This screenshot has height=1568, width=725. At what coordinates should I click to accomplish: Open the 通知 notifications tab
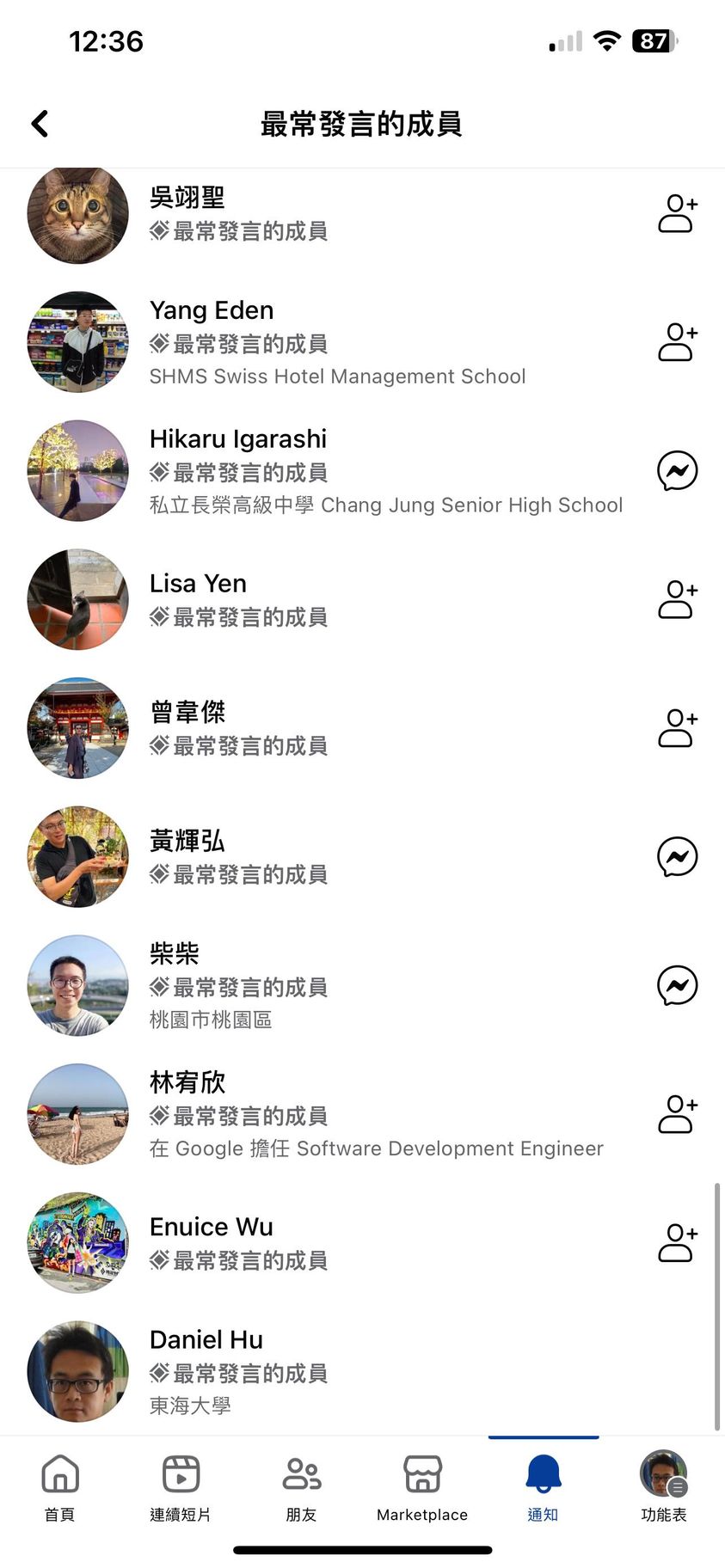pos(543,1487)
